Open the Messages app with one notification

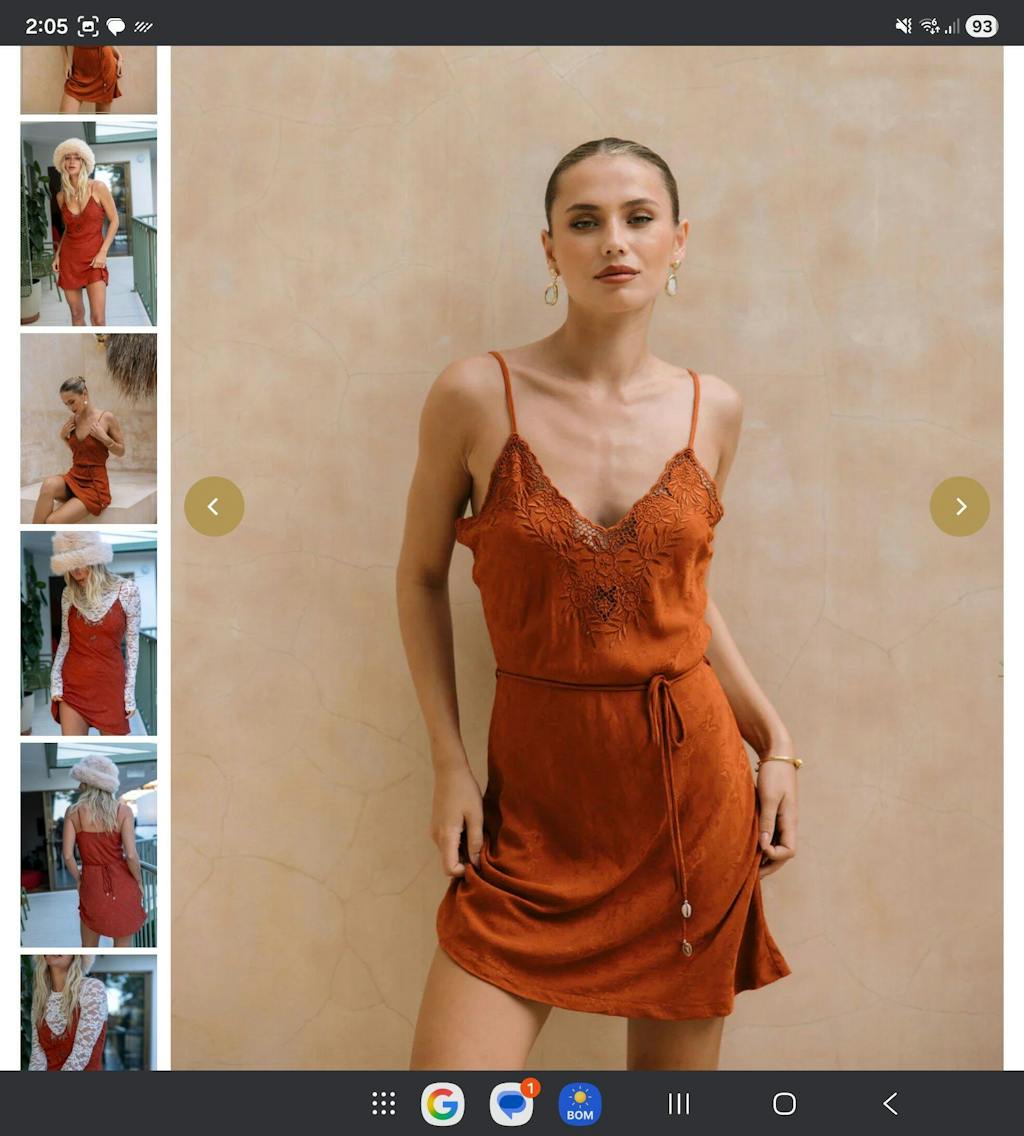[x=511, y=1104]
